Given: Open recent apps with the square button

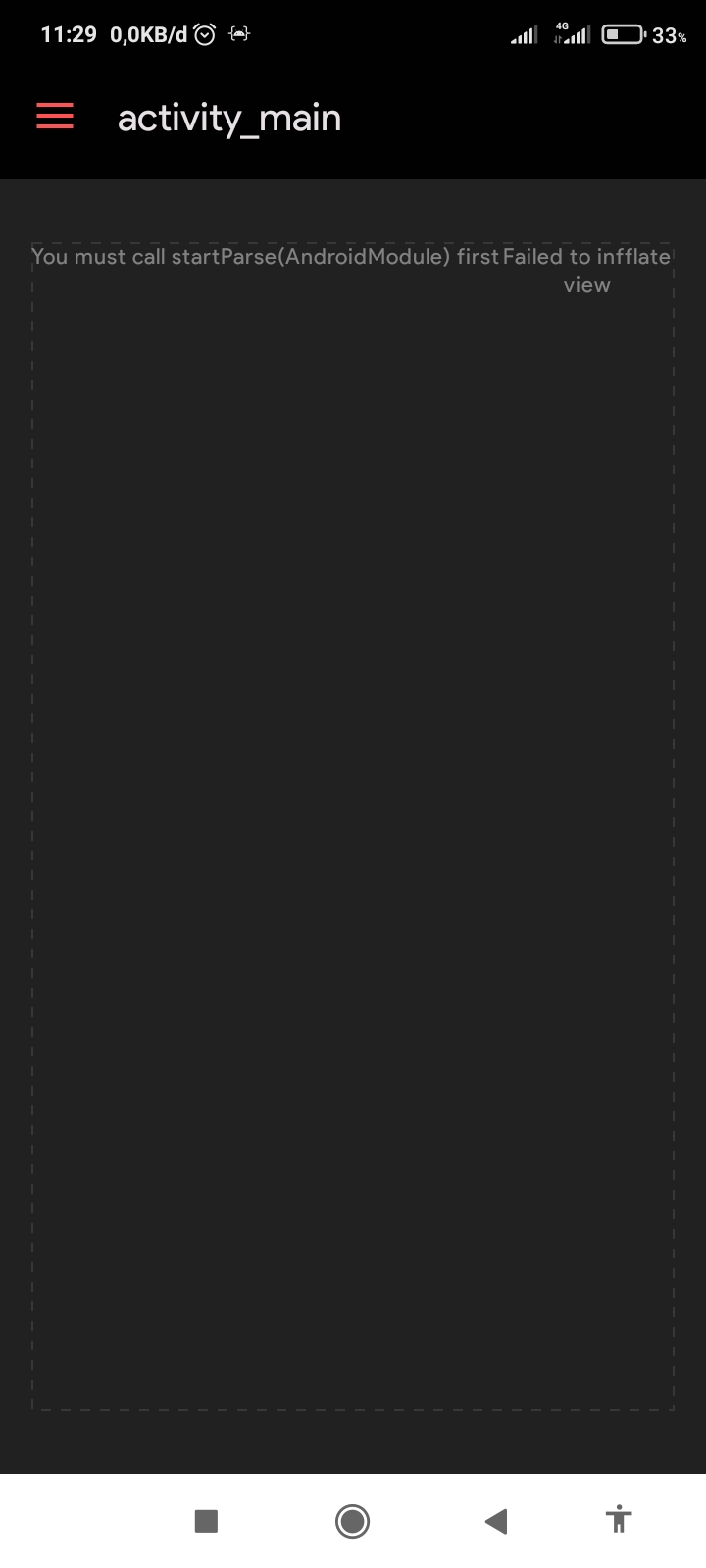Looking at the screenshot, I should pos(206,1520).
